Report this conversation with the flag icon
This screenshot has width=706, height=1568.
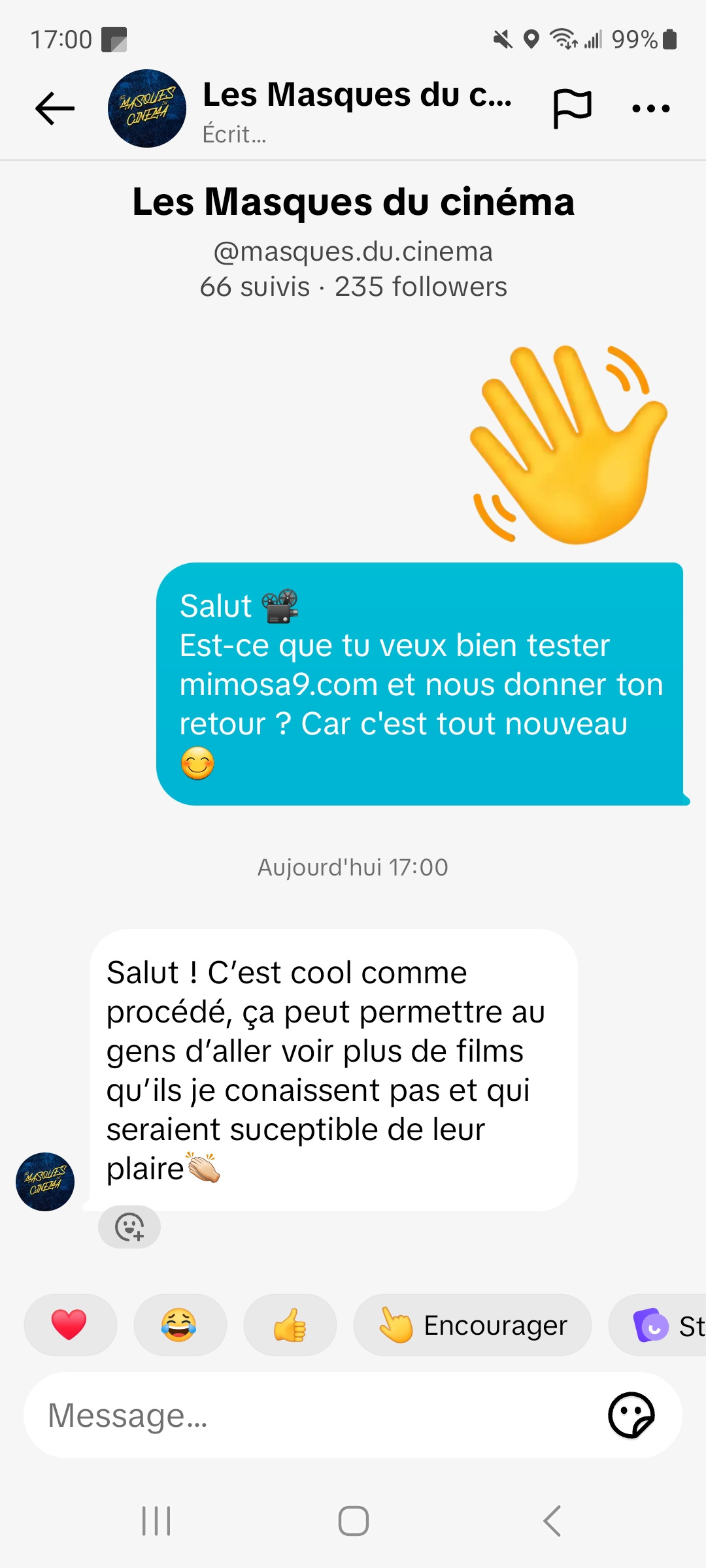[572, 108]
